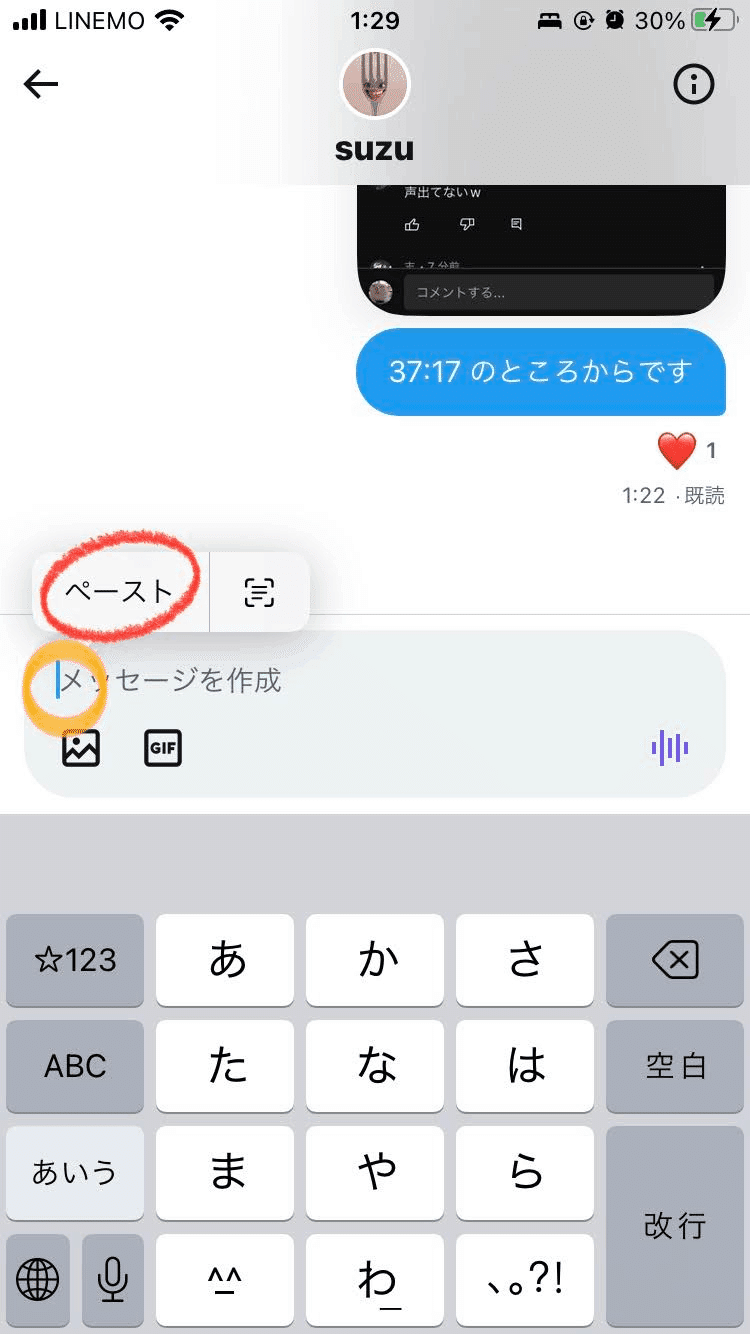Switch to あいう kana mode
The width and height of the screenshot is (750, 1334).
coord(75,1173)
